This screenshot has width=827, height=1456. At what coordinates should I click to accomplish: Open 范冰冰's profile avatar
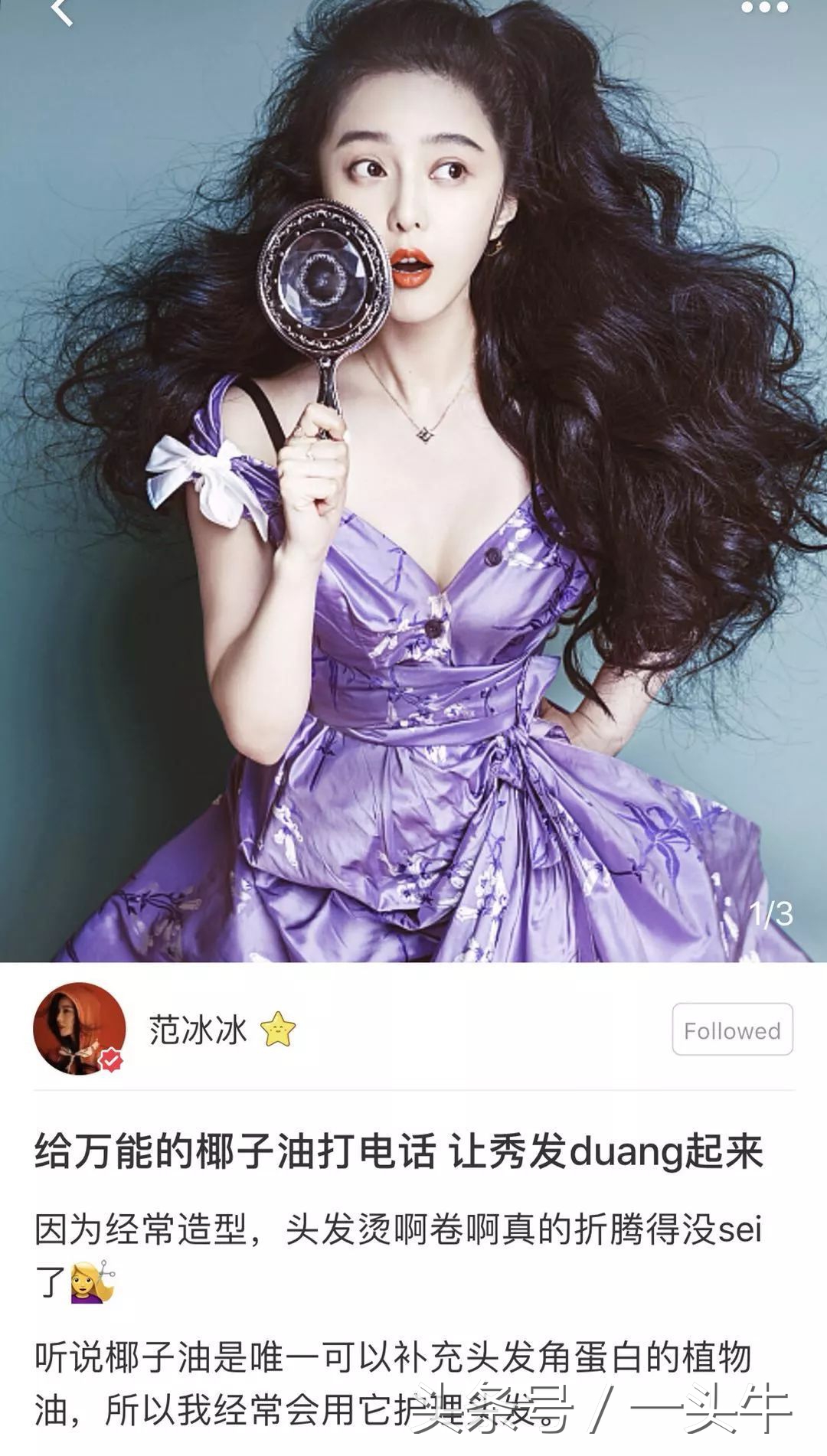pos(79,1028)
